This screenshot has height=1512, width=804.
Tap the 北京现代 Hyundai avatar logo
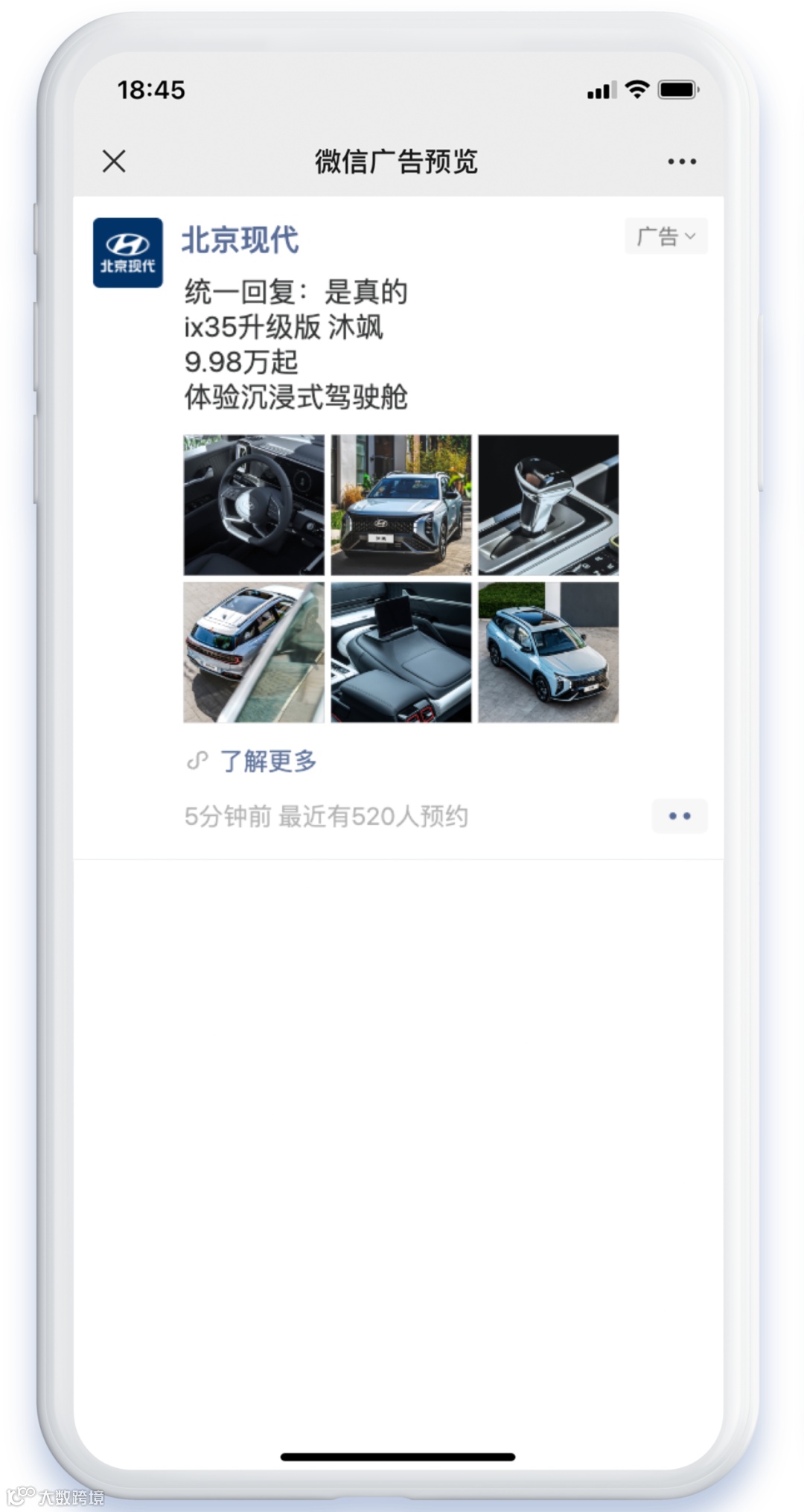[x=128, y=252]
